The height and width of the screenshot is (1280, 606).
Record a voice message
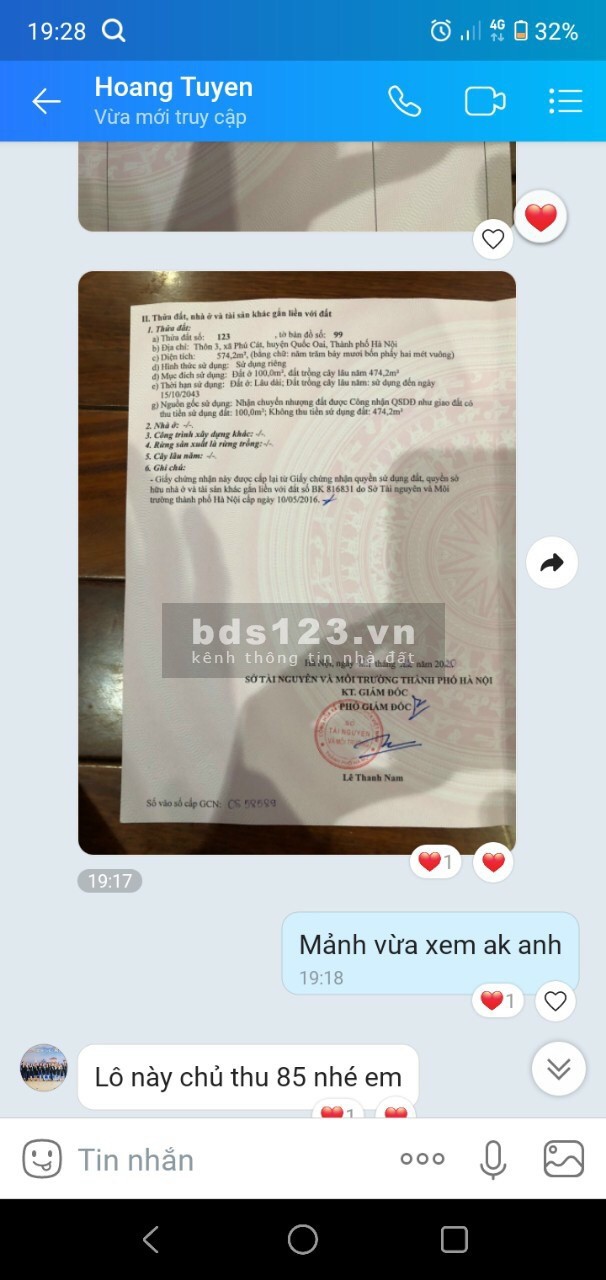(x=492, y=1159)
